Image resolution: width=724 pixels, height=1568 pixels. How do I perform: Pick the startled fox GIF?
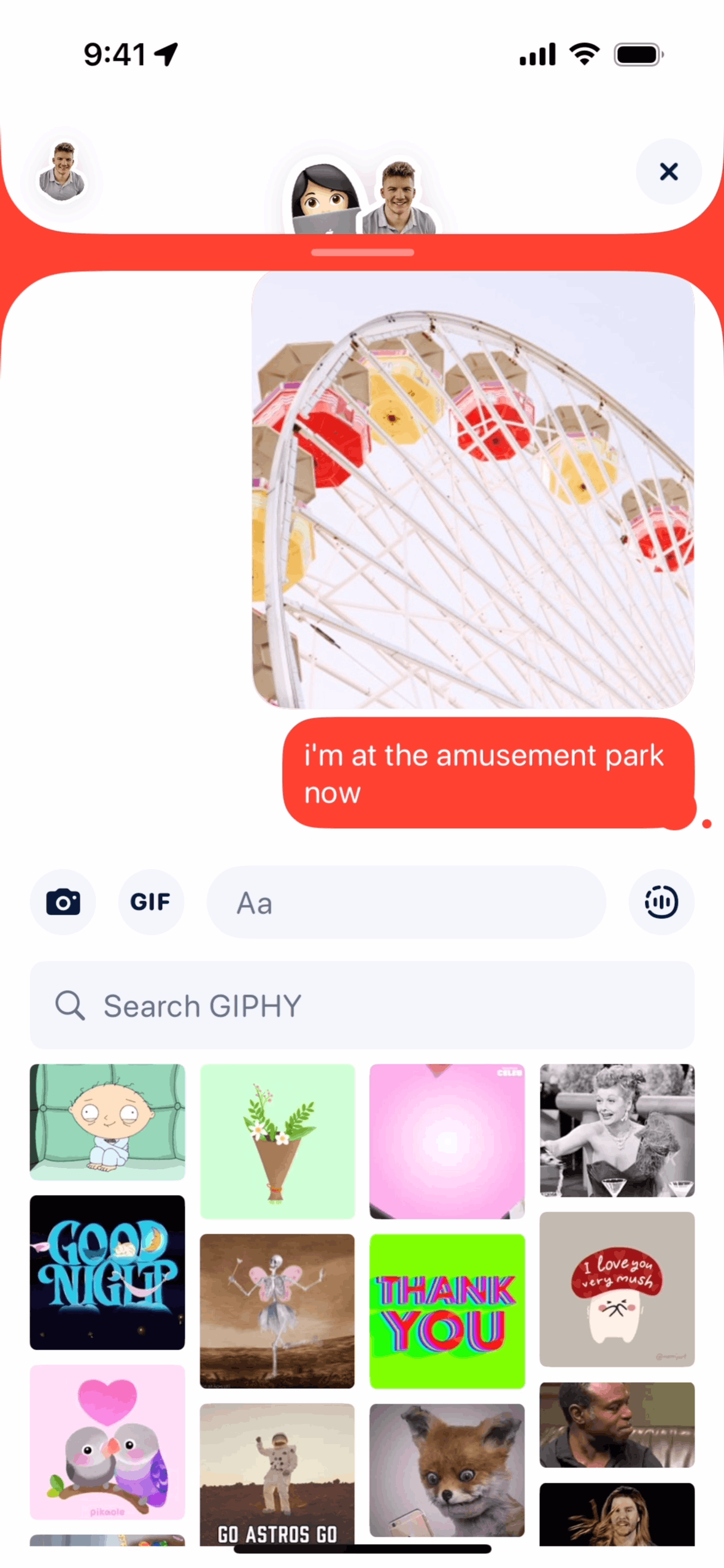447,1469
